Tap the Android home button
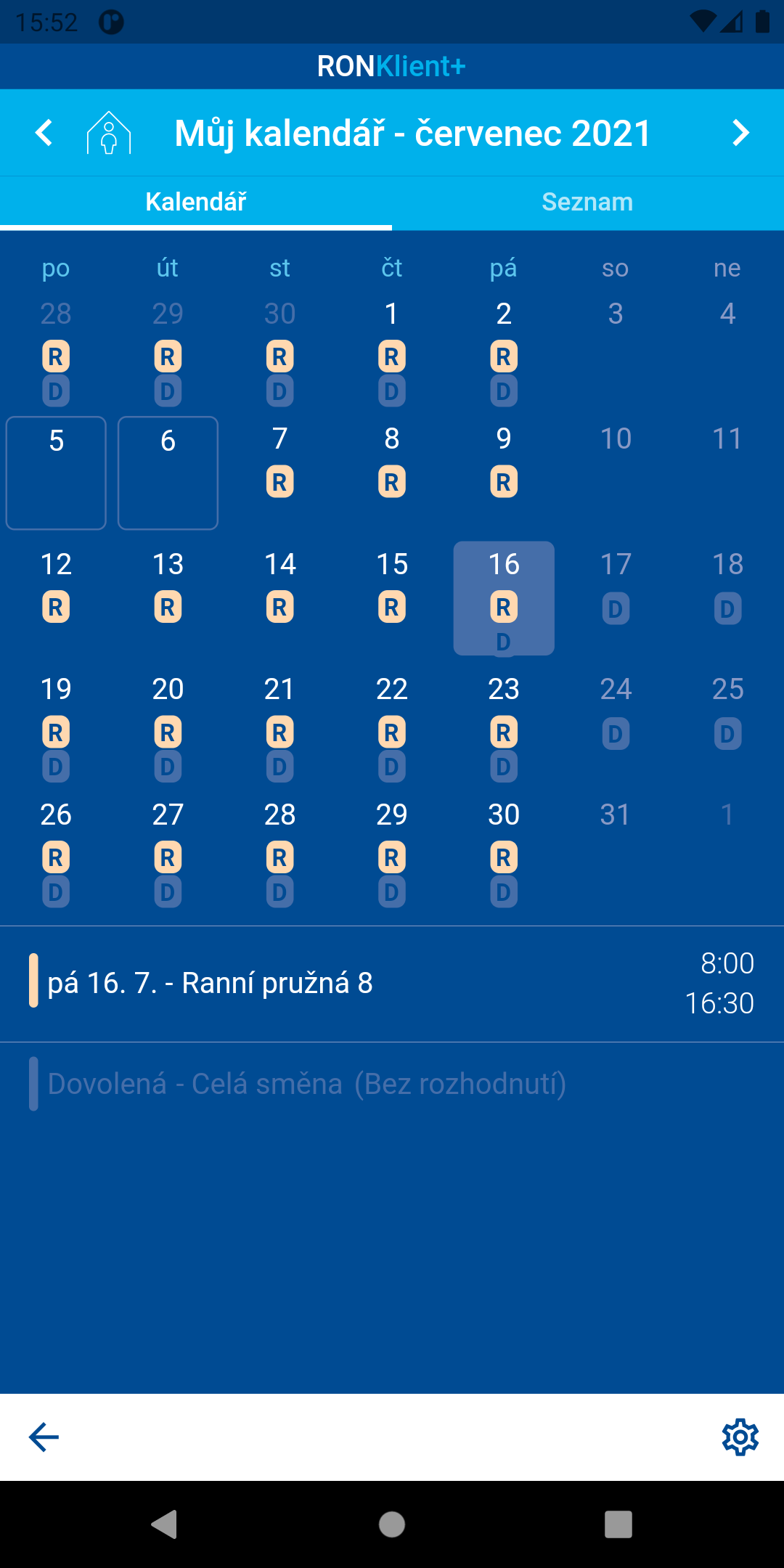 tap(392, 1524)
